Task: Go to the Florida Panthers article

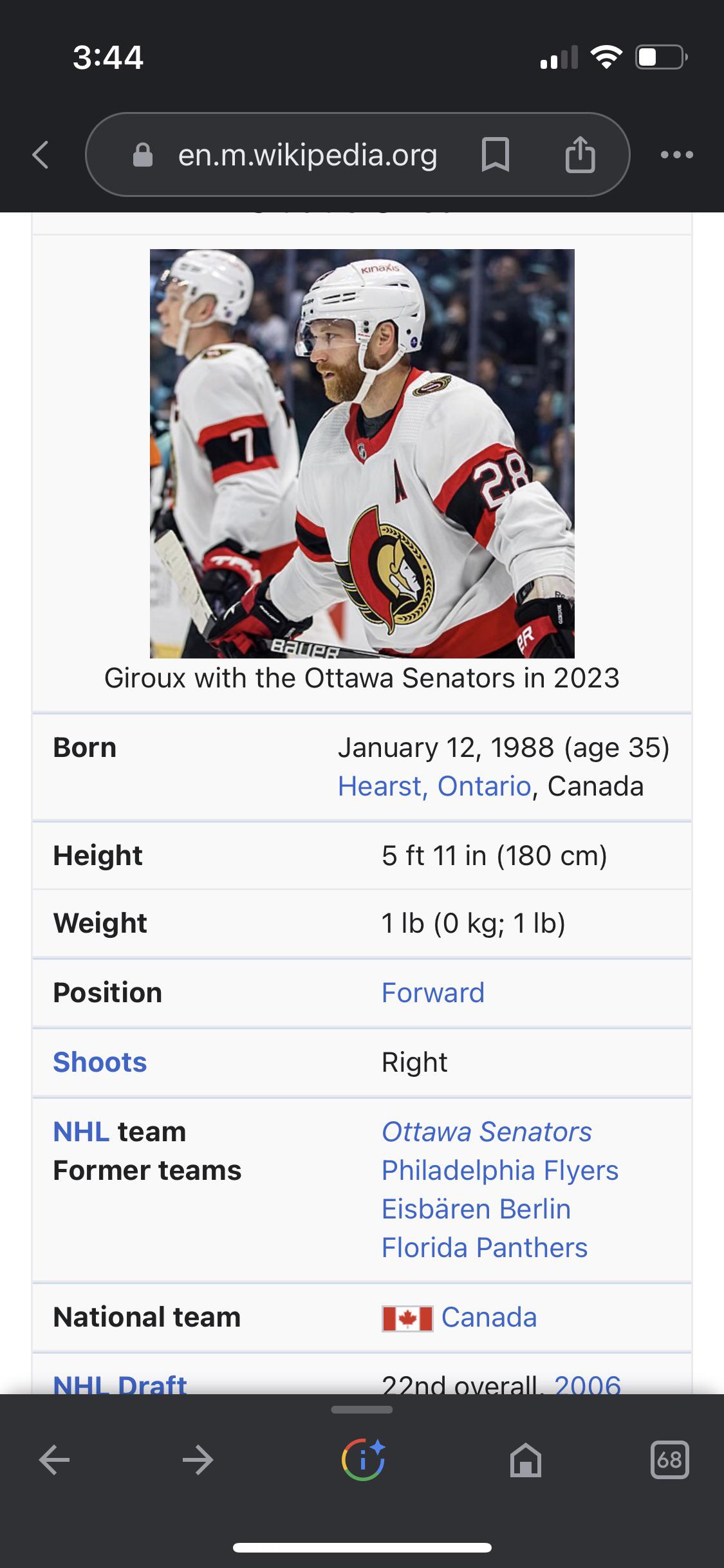Action: (484, 1247)
